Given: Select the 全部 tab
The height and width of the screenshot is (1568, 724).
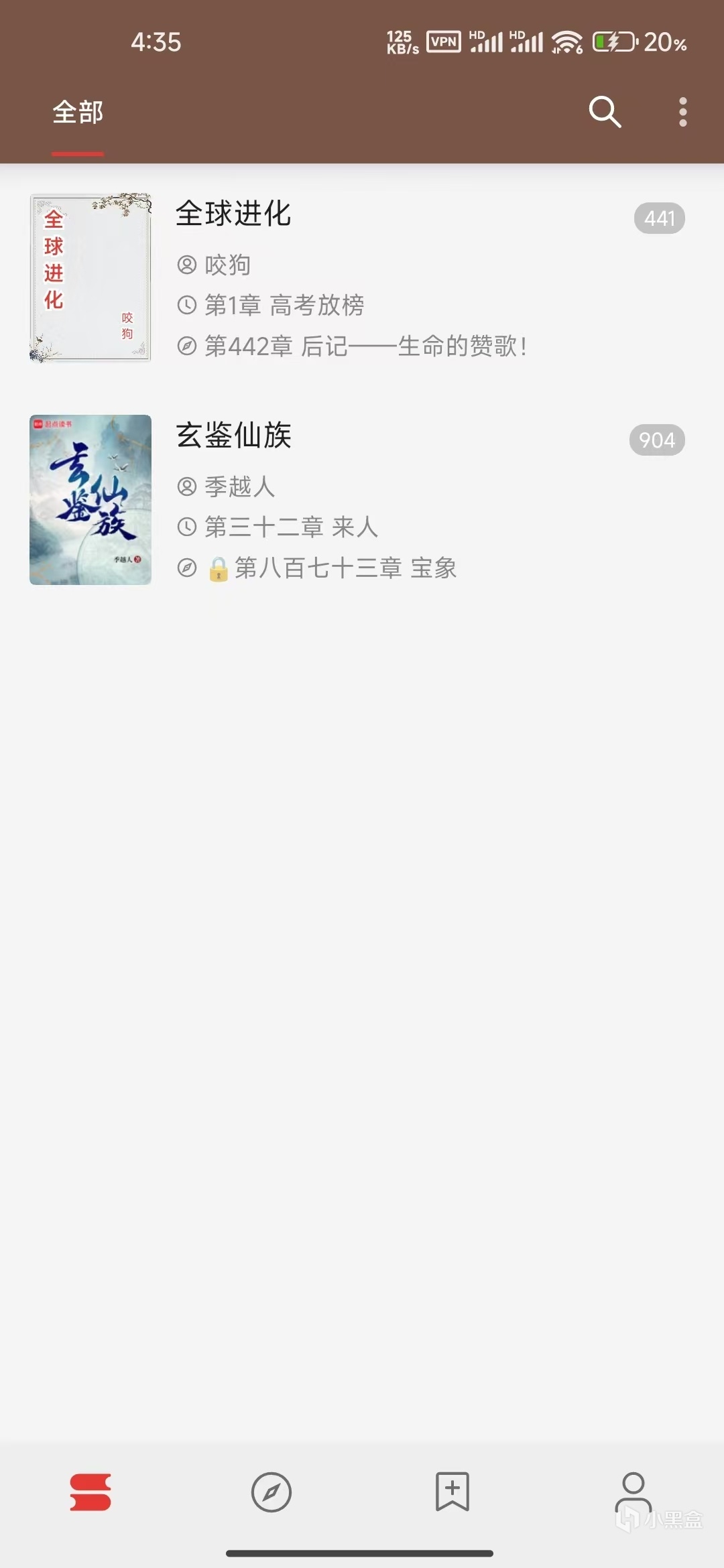Looking at the screenshot, I should click(x=78, y=112).
